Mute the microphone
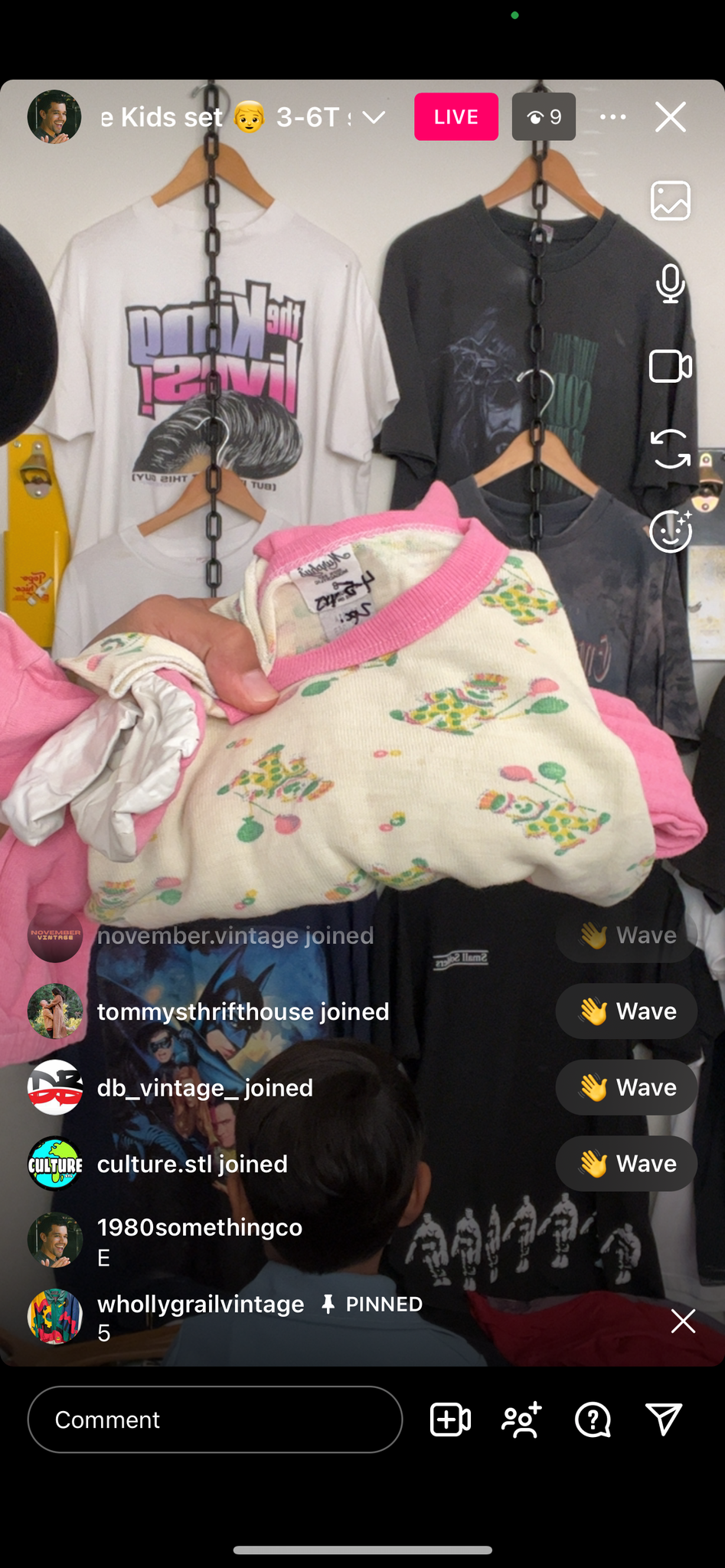The height and width of the screenshot is (1568, 725). (x=671, y=283)
